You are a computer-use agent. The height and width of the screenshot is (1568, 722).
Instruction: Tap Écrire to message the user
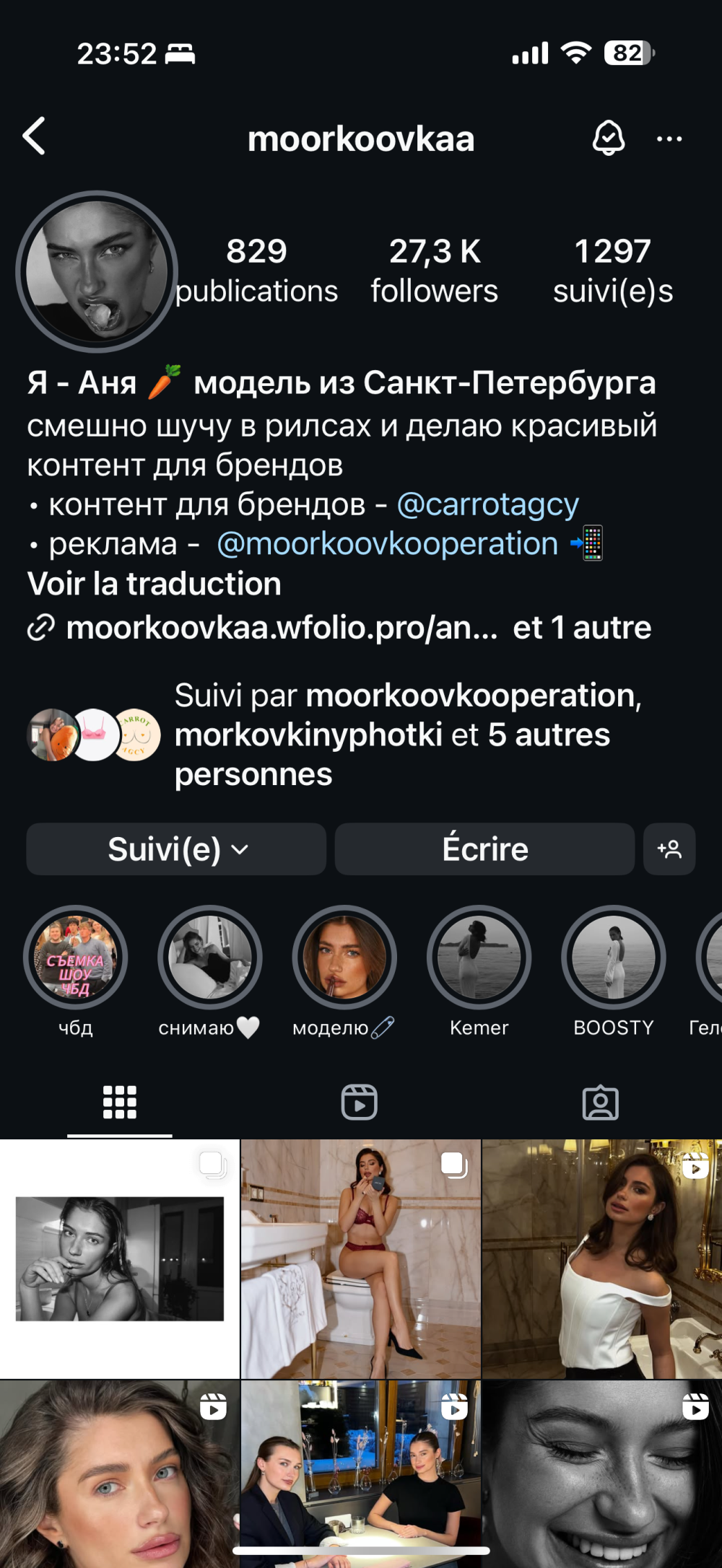(484, 849)
